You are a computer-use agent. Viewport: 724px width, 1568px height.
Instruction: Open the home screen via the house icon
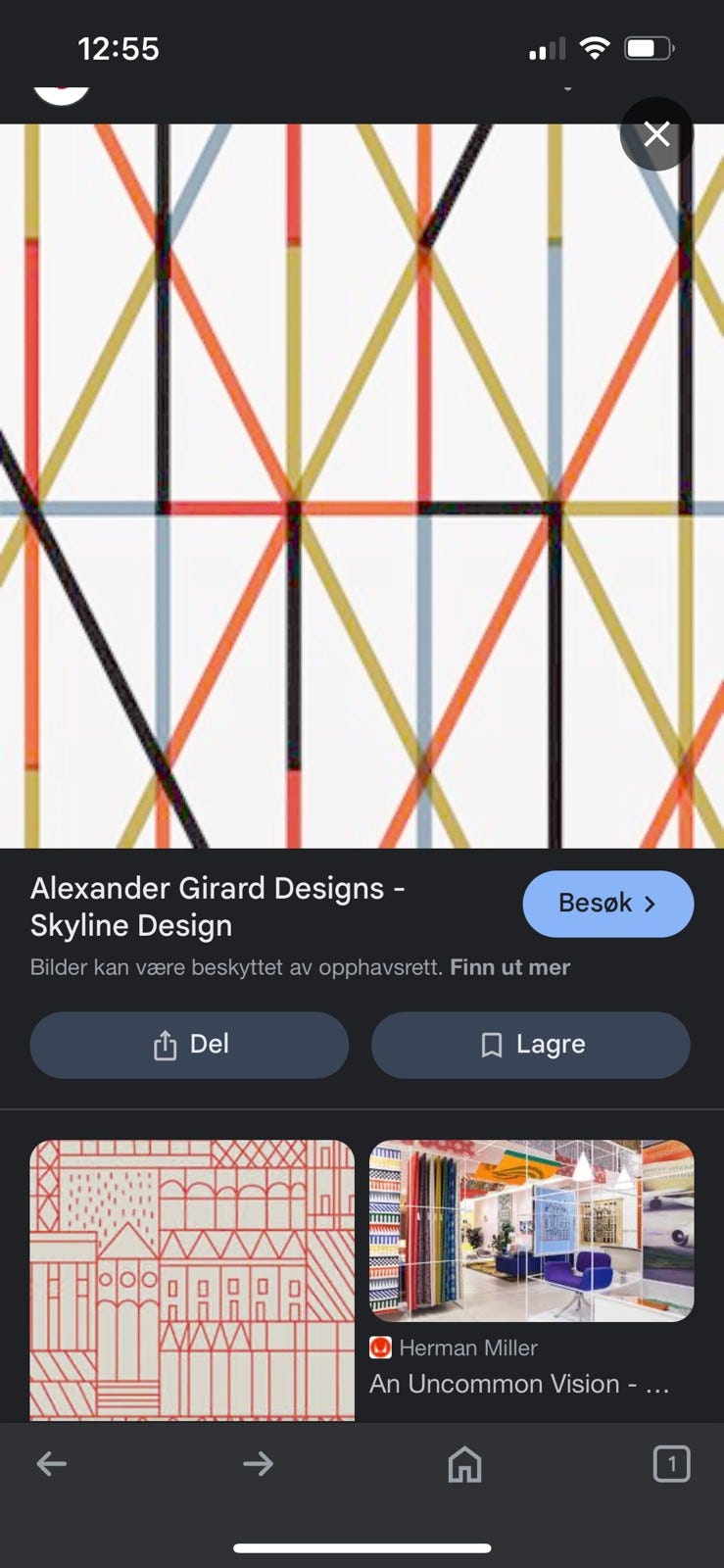click(465, 1463)
